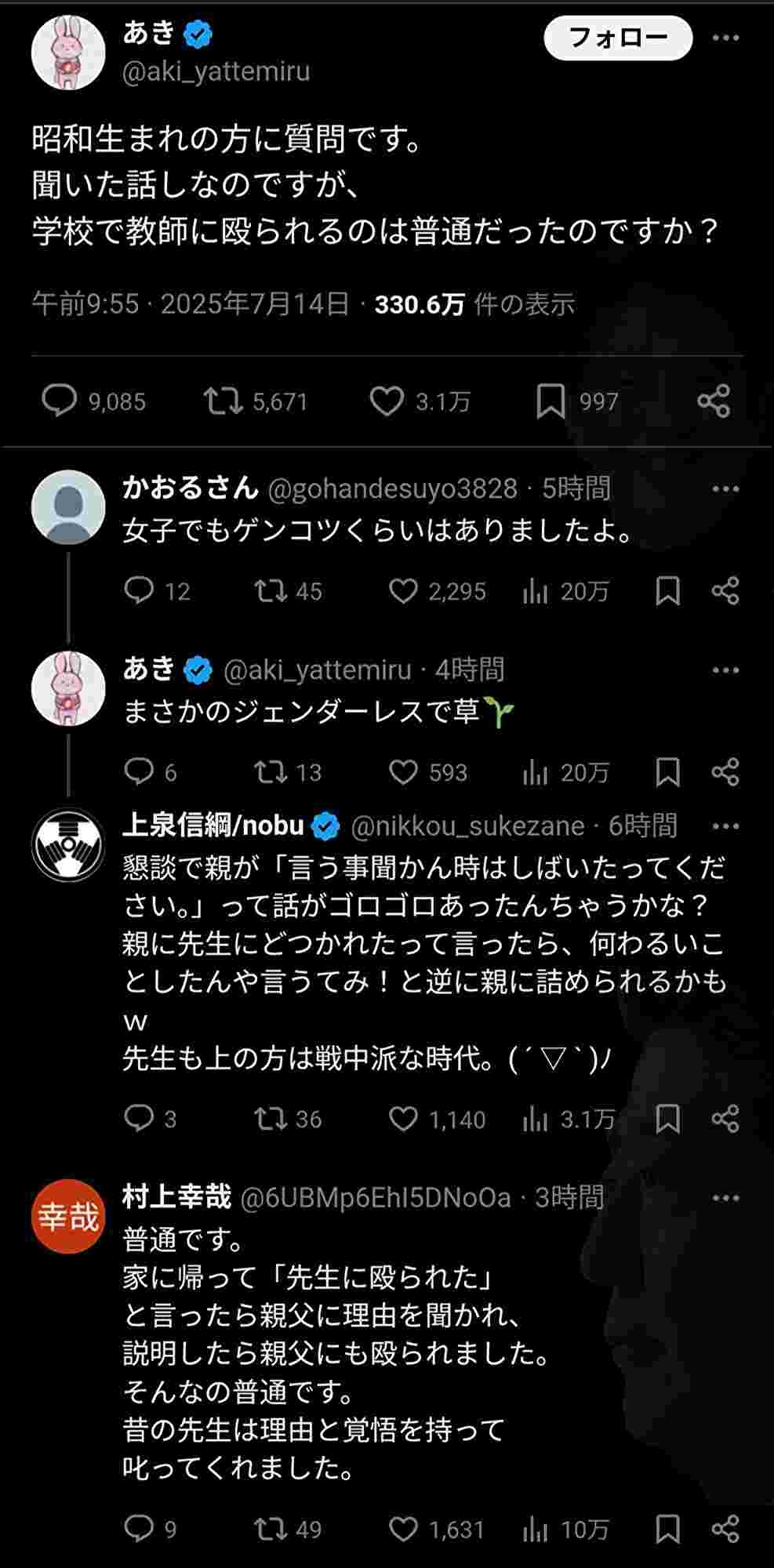The height and width of the screenshot is (1568, 774).
Task: Like 村上幸哉's reply
Action: point(403,1528)
